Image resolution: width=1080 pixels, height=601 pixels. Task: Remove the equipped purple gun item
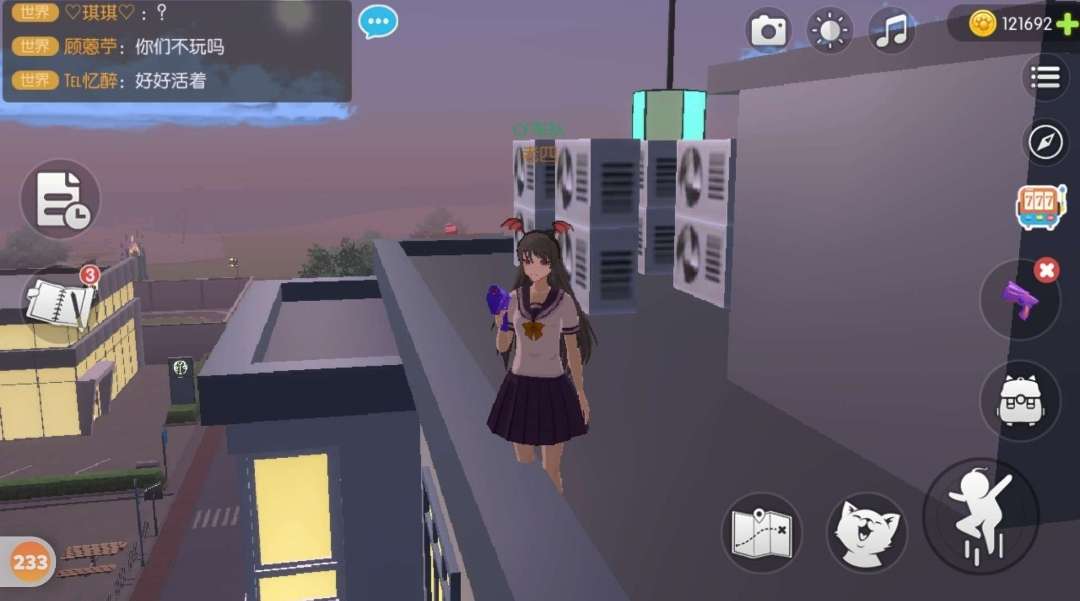1046,270
